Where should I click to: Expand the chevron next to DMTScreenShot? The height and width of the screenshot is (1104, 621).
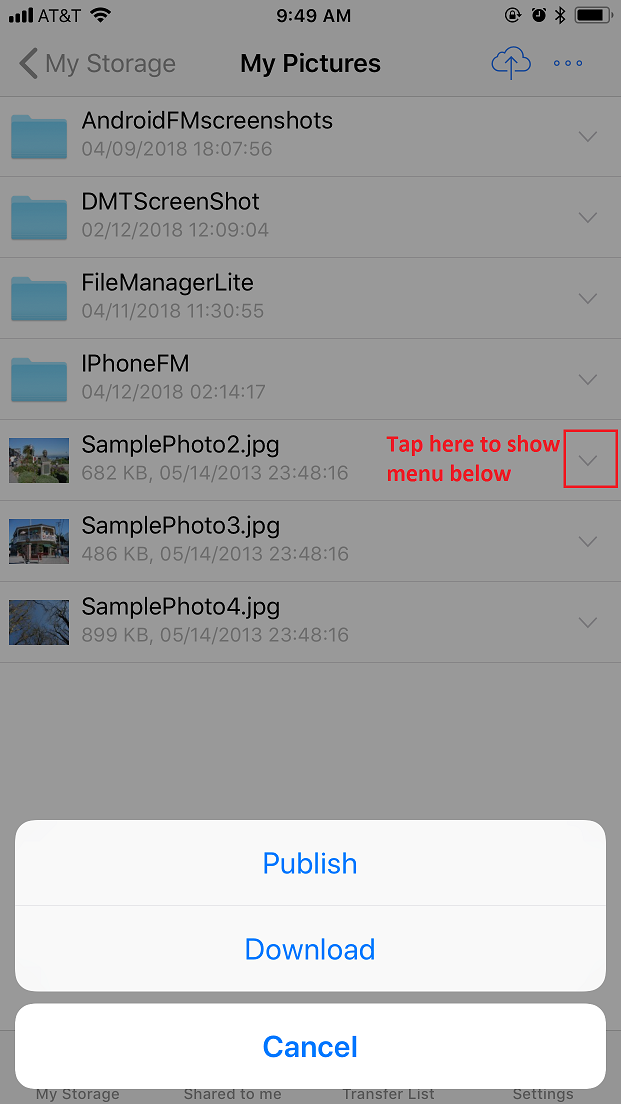point(589,217)
